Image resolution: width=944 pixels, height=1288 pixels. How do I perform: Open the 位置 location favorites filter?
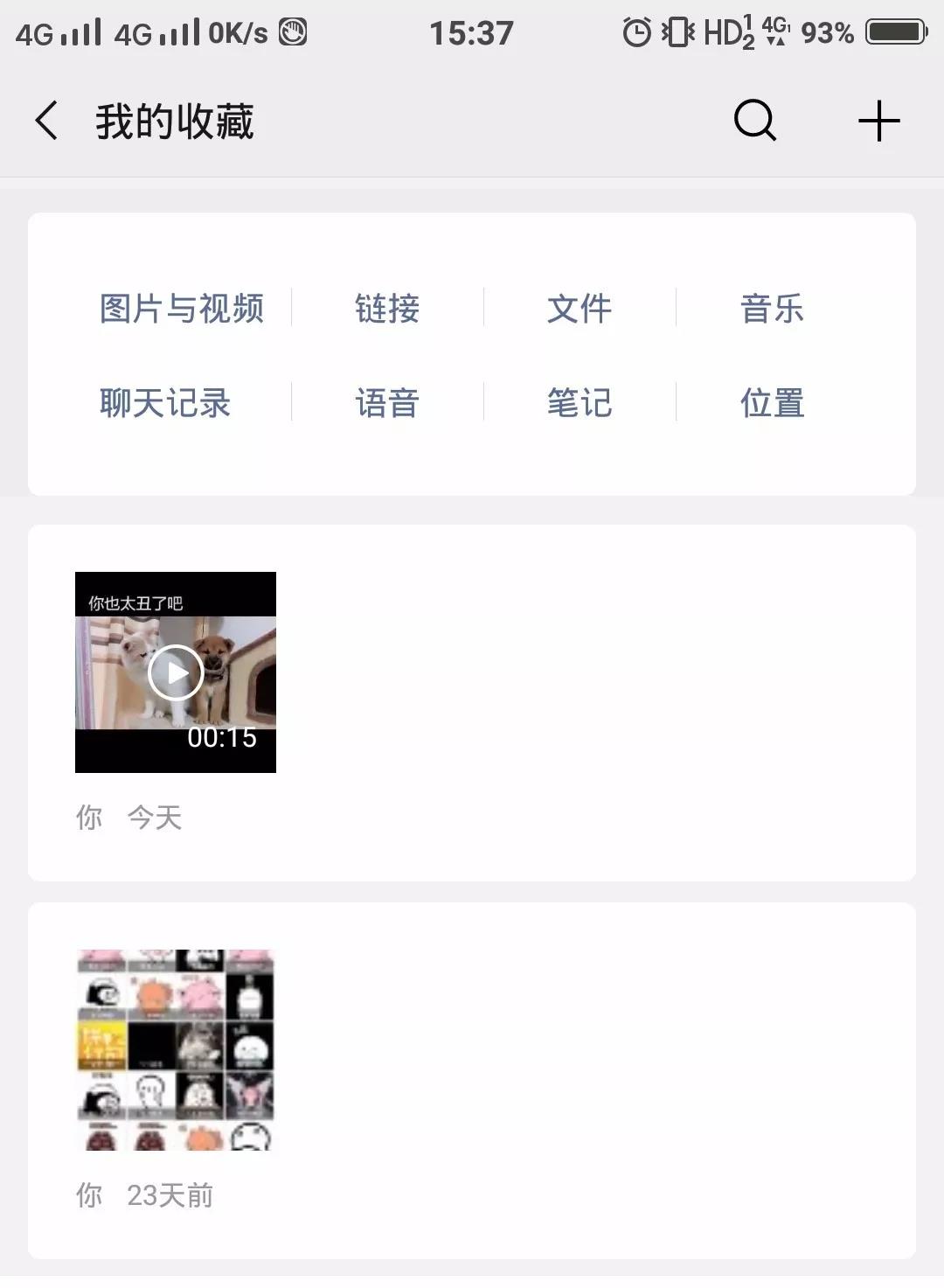click(x=773, y=402)
